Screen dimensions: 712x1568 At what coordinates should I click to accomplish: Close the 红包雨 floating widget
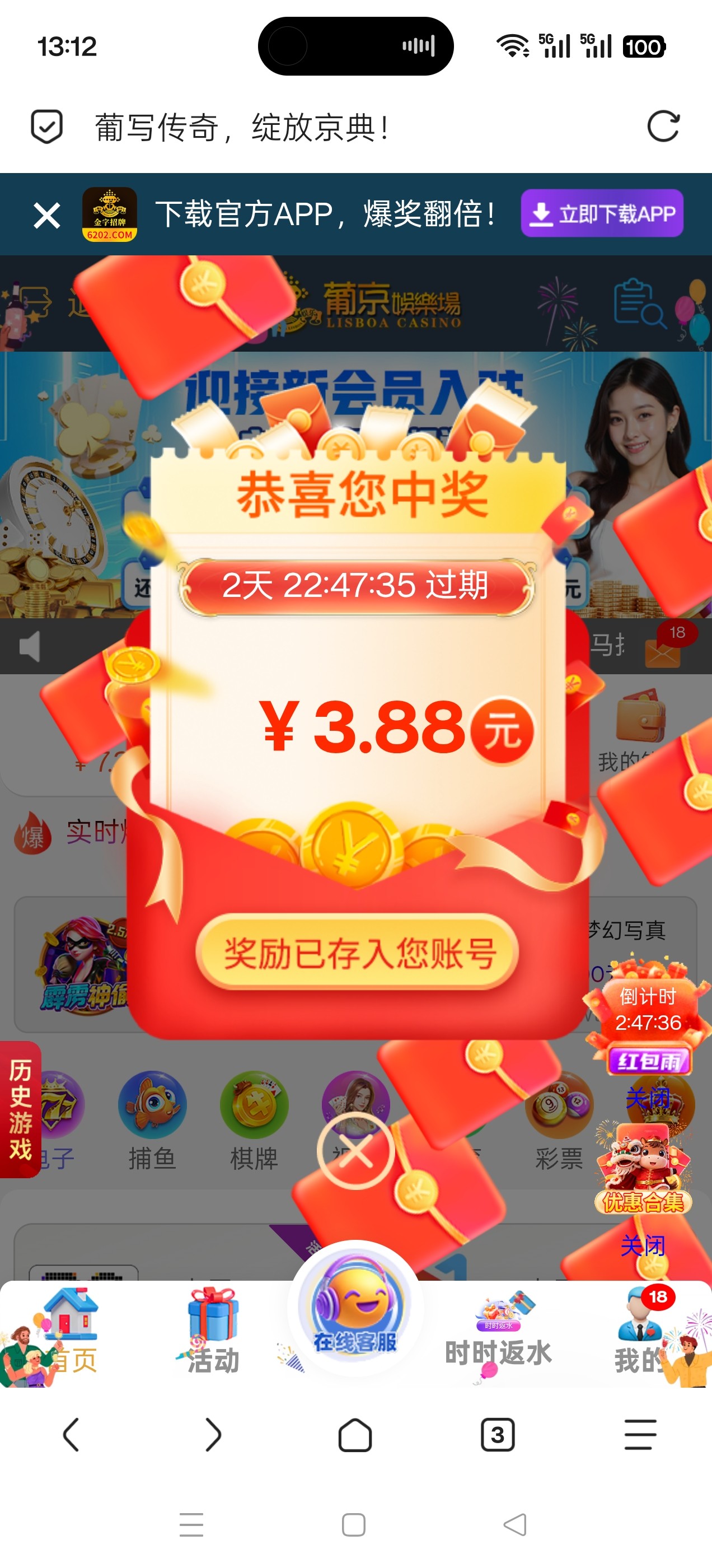coord(648,1098)
